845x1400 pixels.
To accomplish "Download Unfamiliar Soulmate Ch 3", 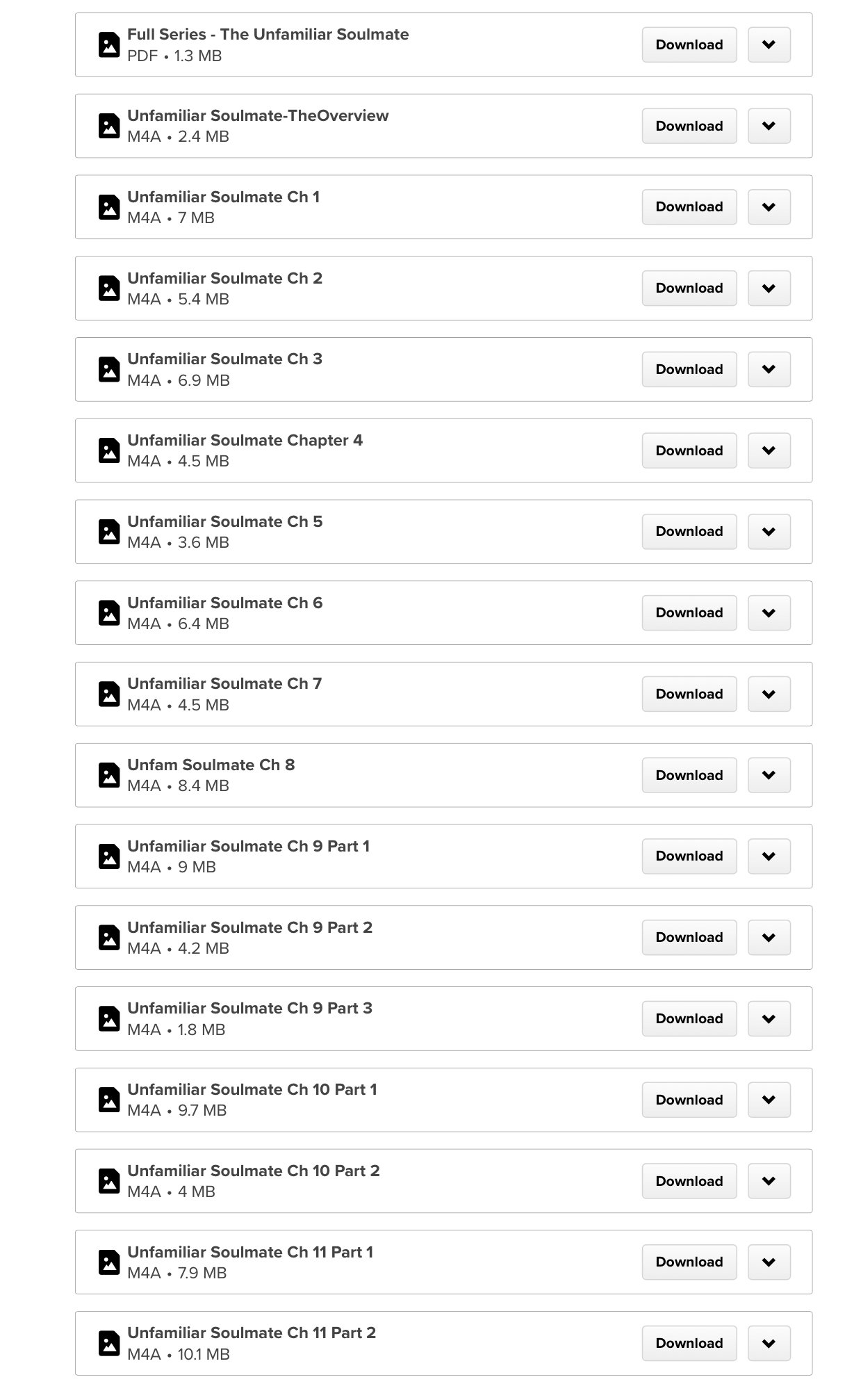I will point(689,369).
